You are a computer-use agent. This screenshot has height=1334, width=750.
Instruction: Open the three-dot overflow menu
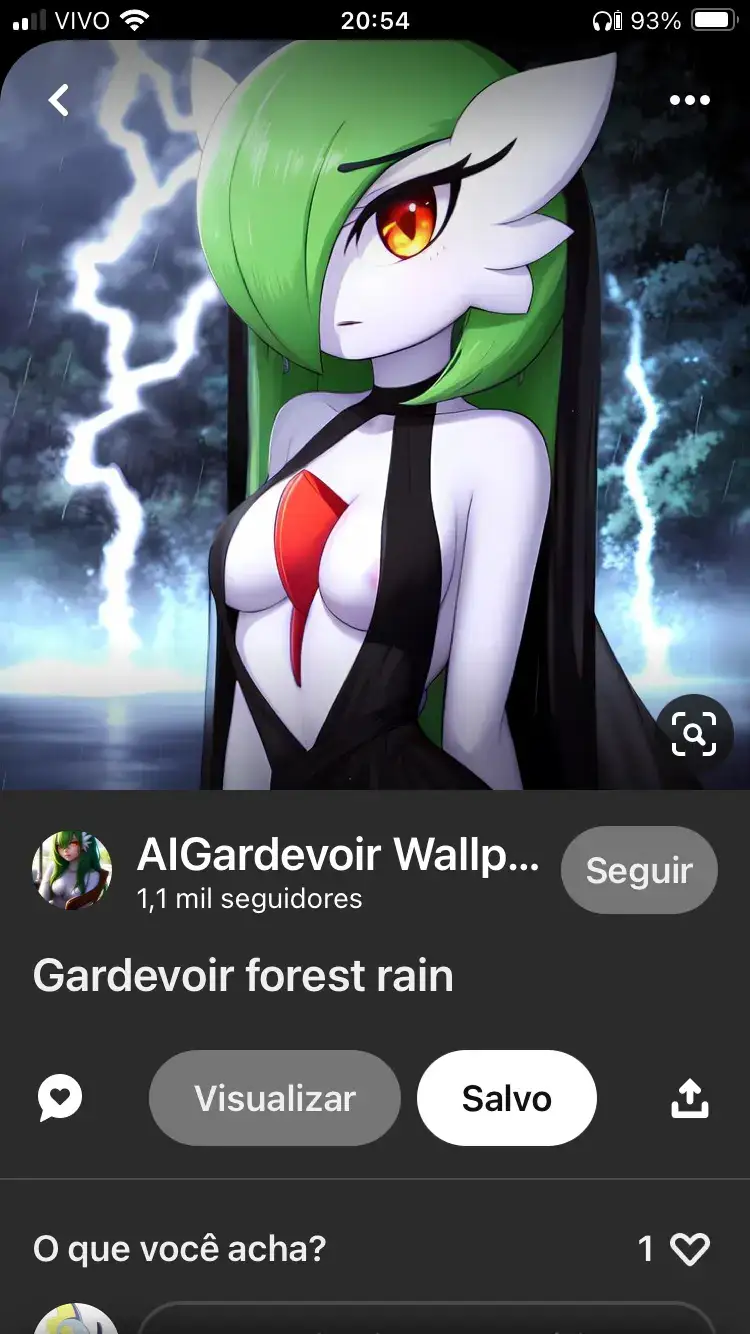click(x=689, y=100)
